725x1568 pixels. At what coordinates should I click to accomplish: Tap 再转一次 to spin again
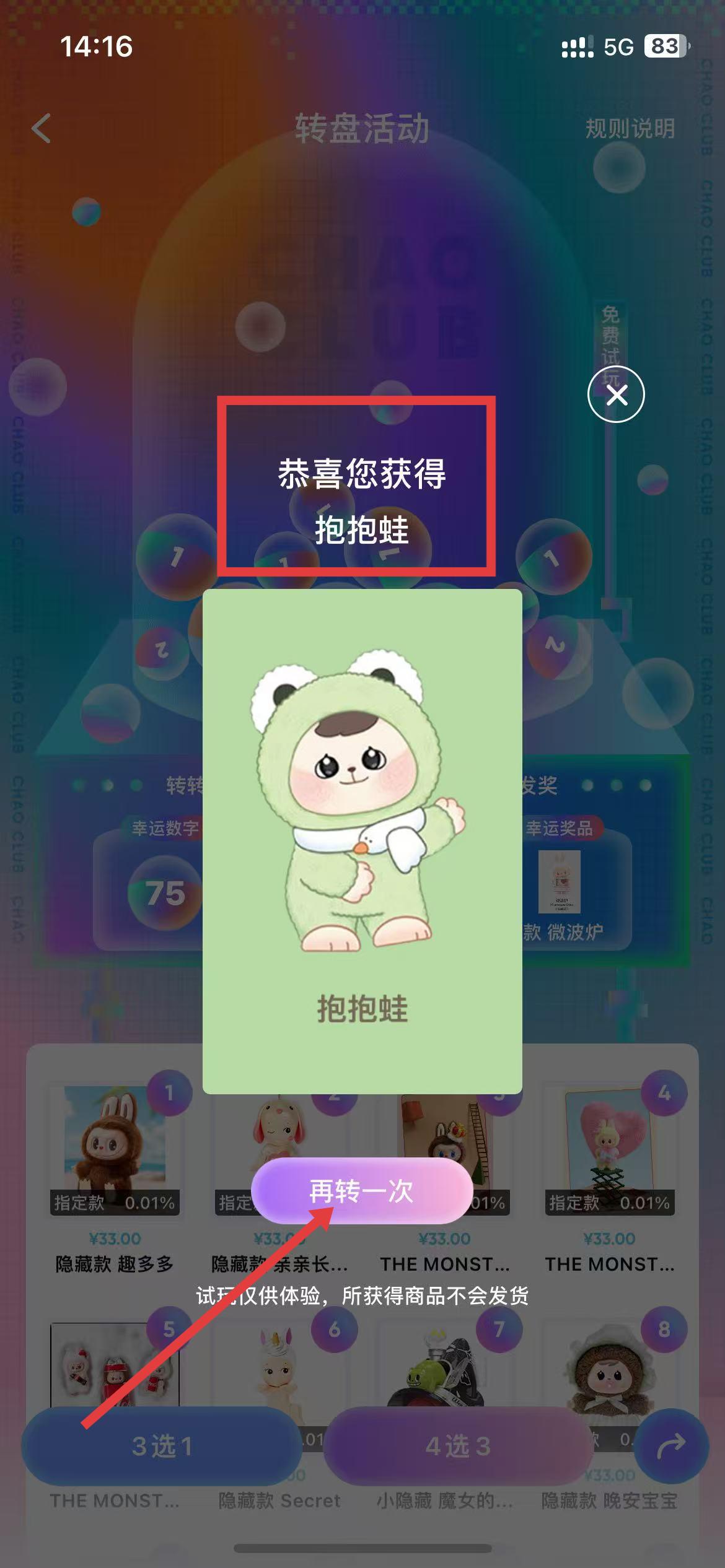point(362,1190)
